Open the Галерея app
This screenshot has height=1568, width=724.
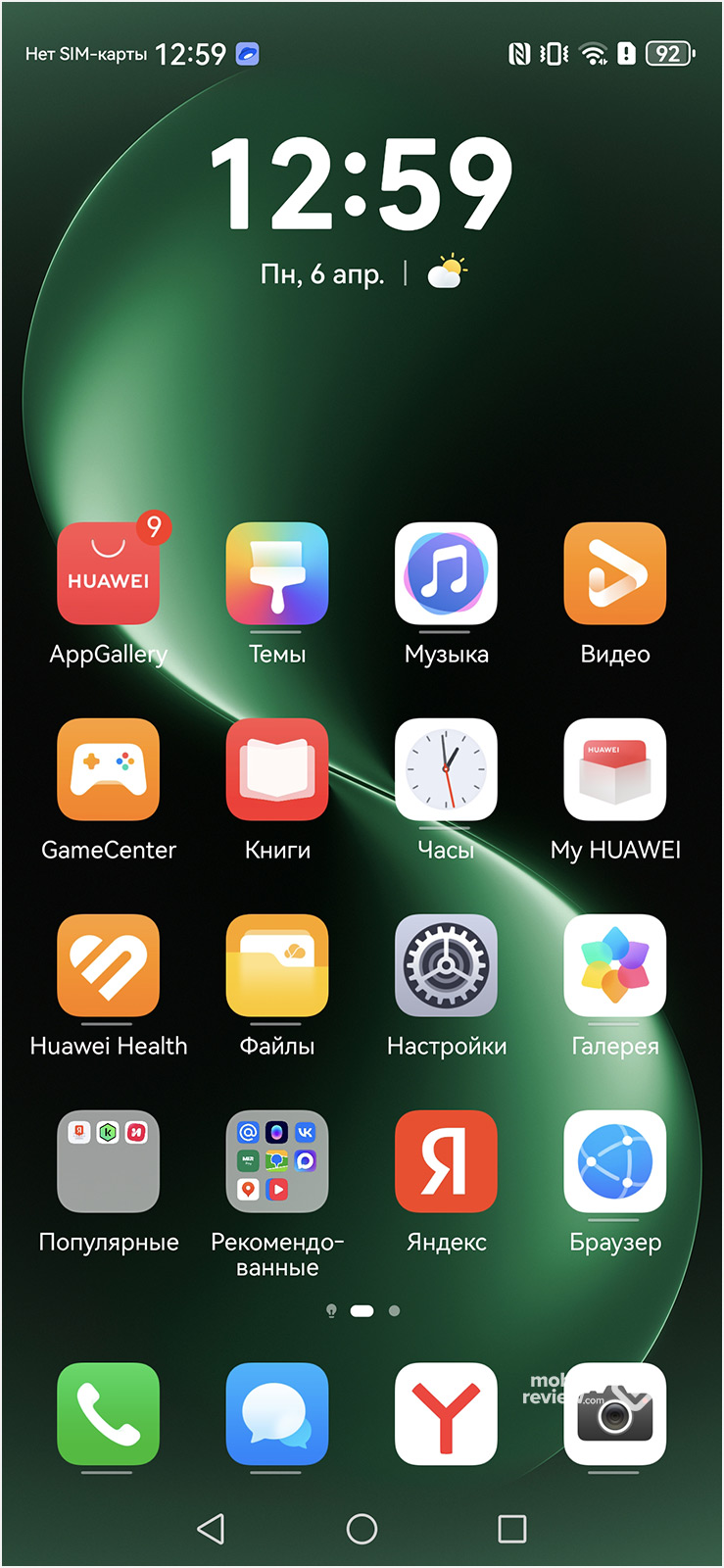click(614, 966)
